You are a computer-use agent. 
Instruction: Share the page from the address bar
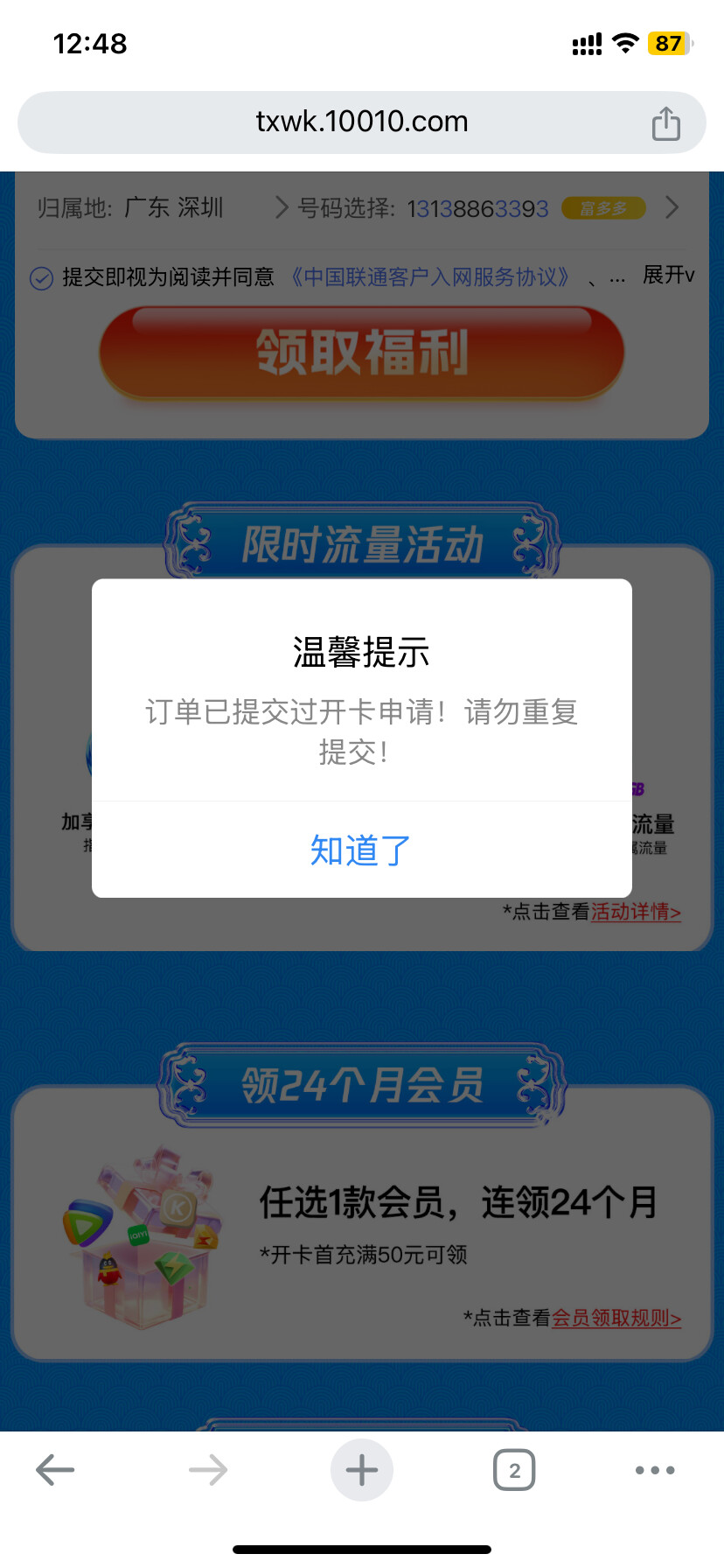point(665,123)
